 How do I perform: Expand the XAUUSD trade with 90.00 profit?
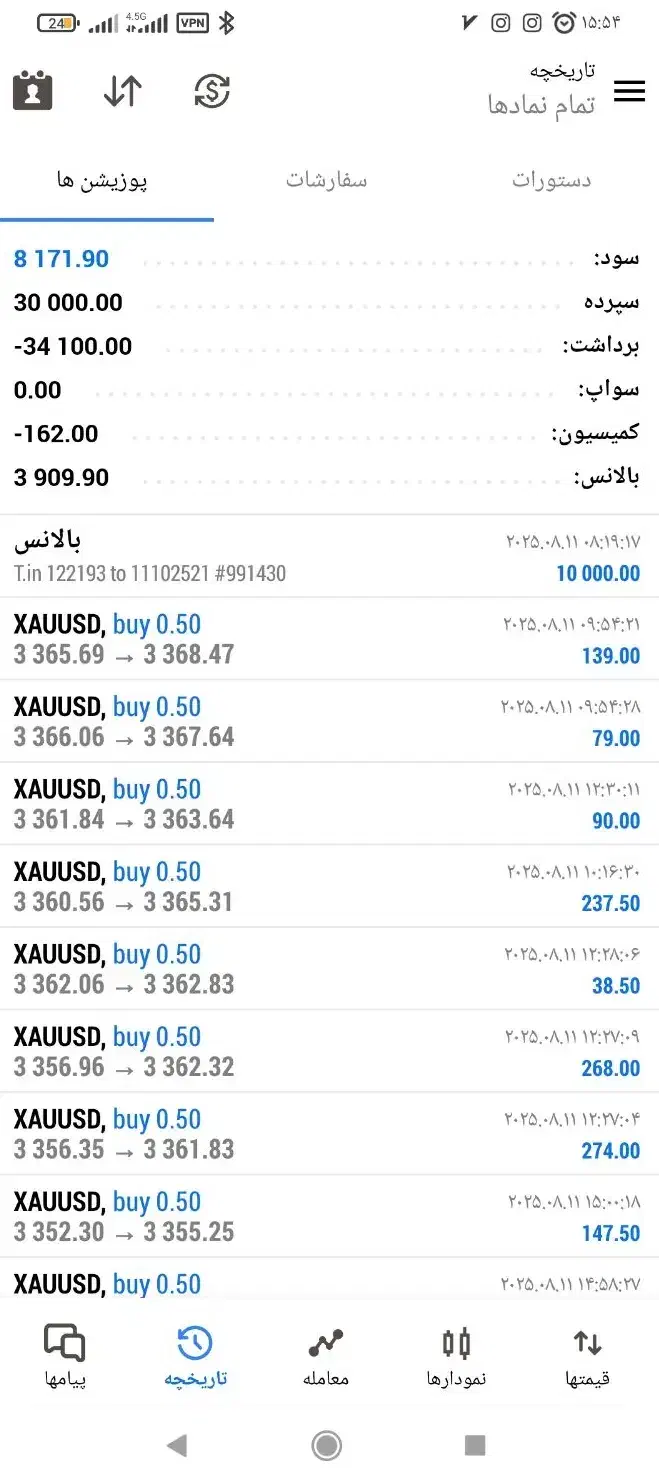(329, 805)
